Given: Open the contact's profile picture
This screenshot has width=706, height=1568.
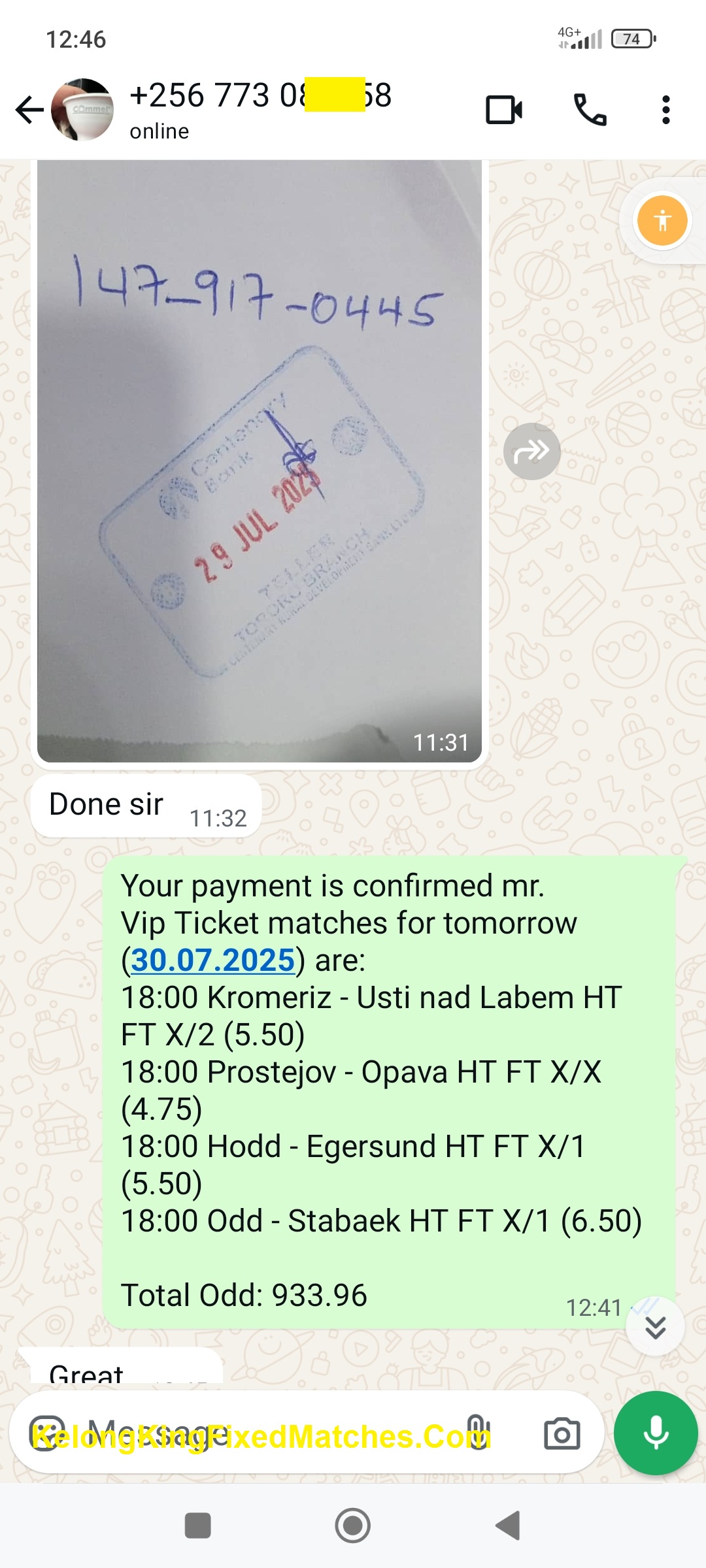Looking at the screenshot, I should pyautogui.click(x=82, y=110).
